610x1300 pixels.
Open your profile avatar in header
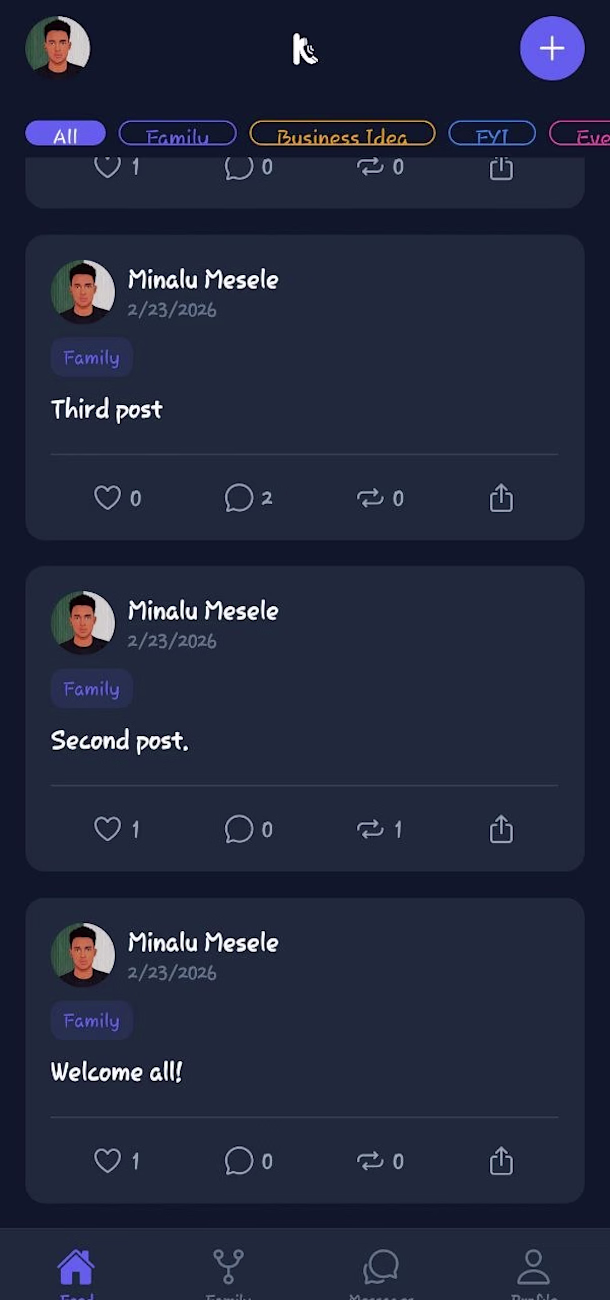click(58, 46)
